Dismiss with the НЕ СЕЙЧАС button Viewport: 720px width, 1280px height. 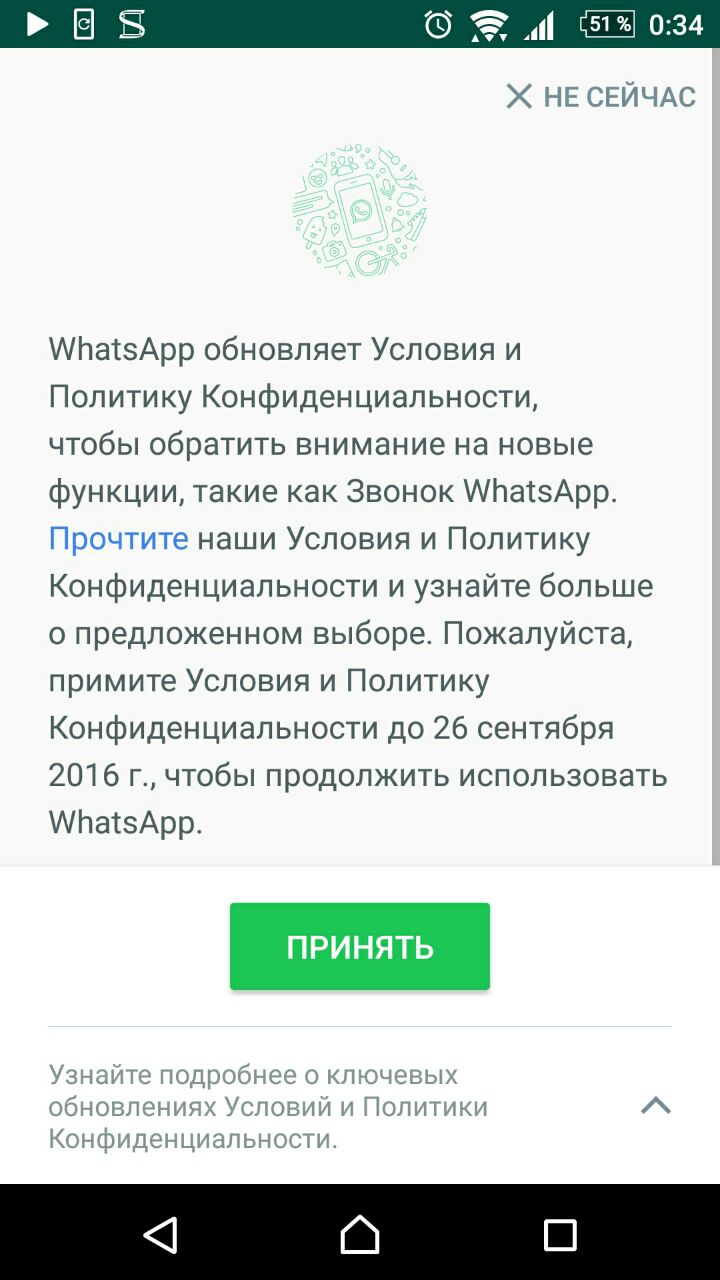[x=601, y=97]
